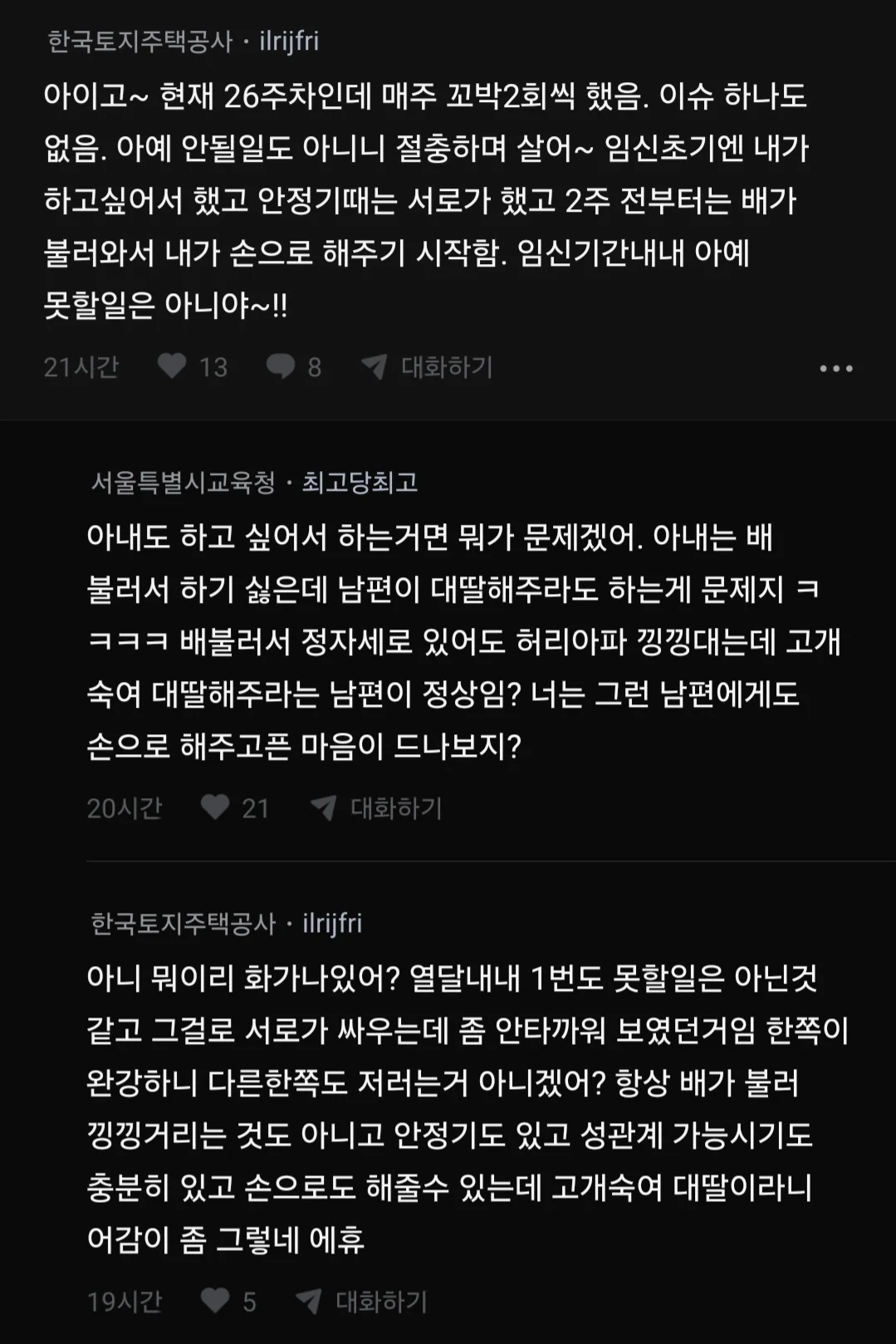Like the top comment with 13 likes

click(173, 366)
